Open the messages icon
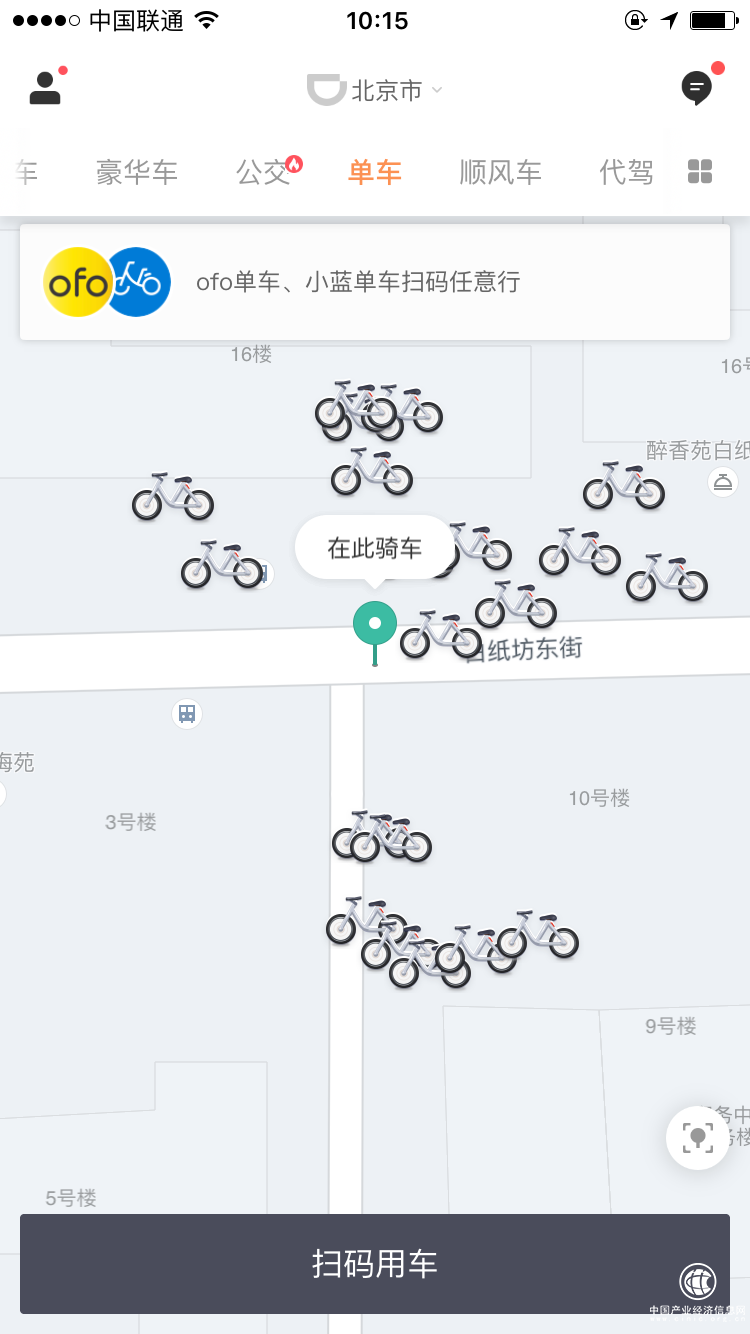 697,88
